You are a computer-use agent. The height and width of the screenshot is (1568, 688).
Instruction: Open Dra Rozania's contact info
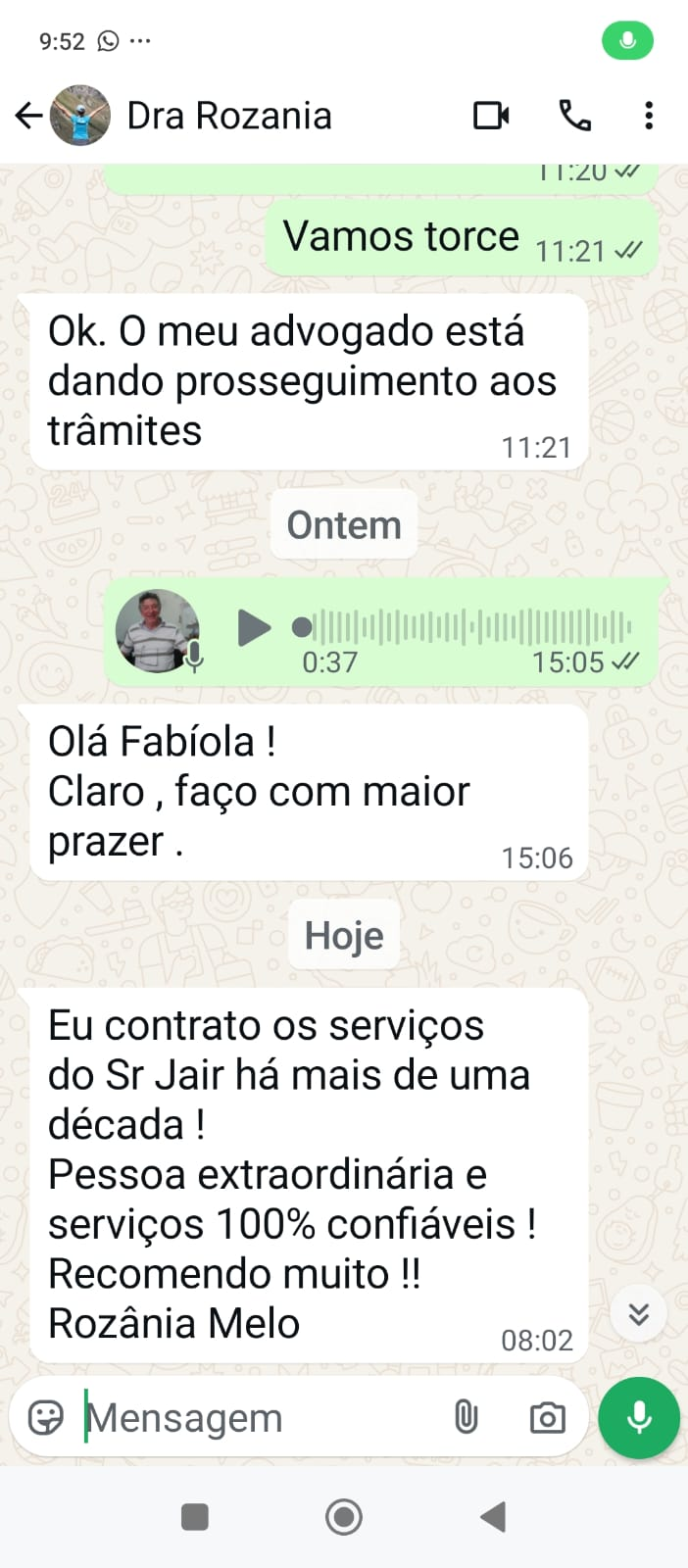click(x=229, y=116)
